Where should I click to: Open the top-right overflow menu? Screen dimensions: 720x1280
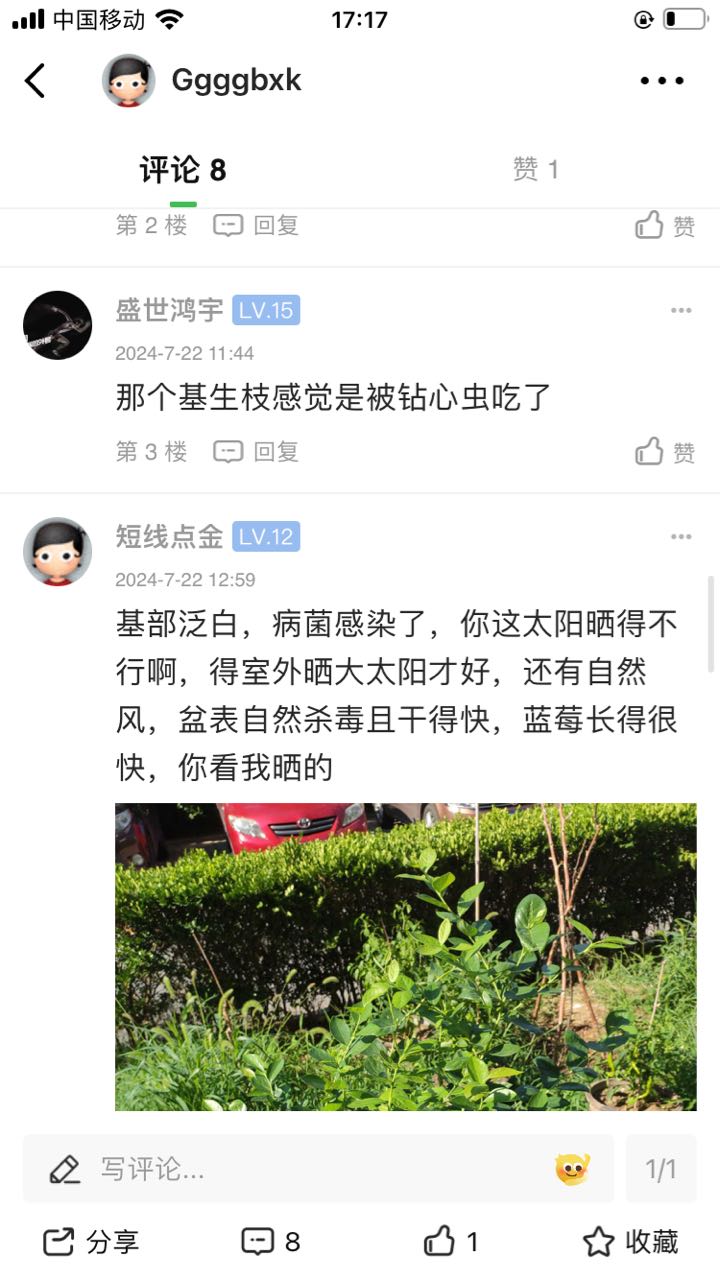pyautogui.click(x=662, y=81)
